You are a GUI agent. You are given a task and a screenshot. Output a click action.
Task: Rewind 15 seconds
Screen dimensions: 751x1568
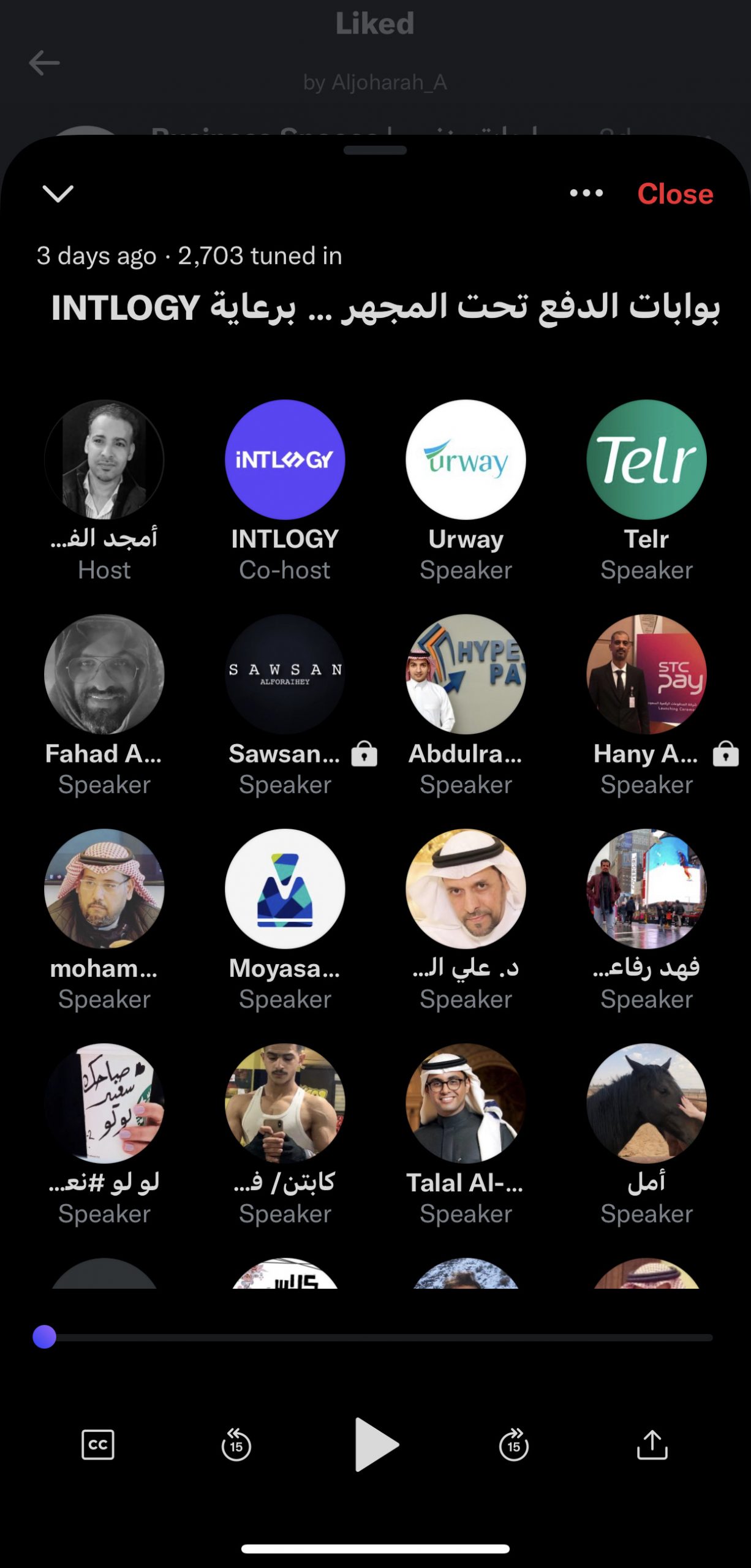(x=236, y=1445)
